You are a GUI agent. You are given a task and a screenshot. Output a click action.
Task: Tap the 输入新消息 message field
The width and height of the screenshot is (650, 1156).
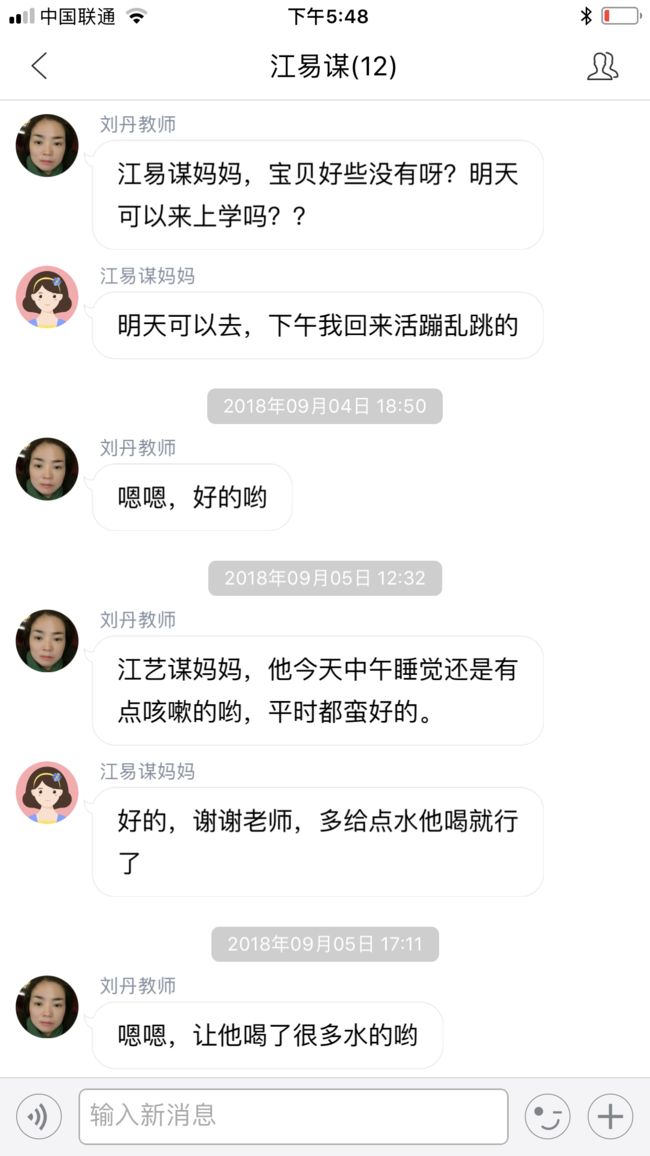pyautogui.click(x=293, y=1116)
